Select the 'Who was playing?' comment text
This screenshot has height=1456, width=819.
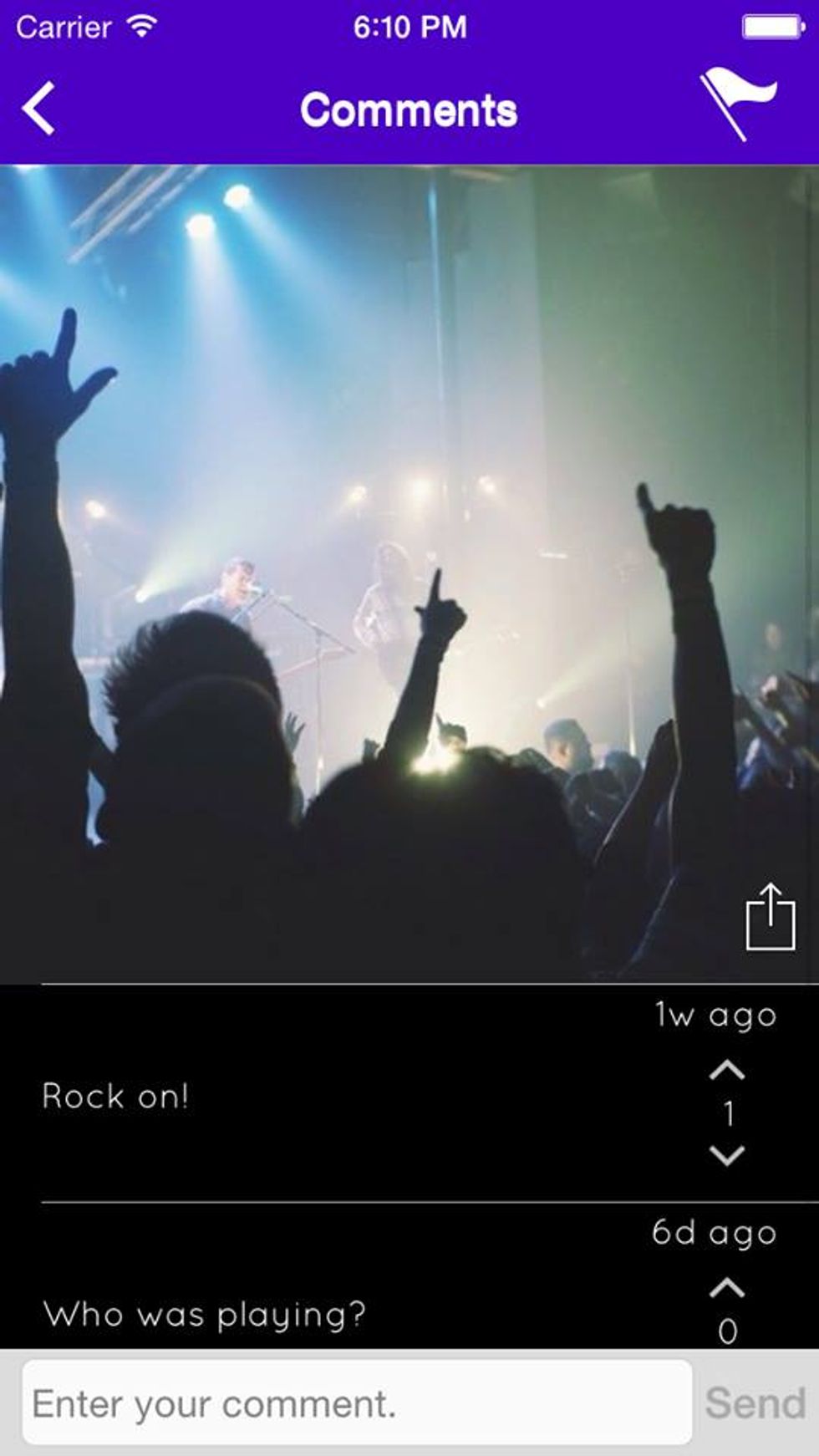coord(204,1312)
